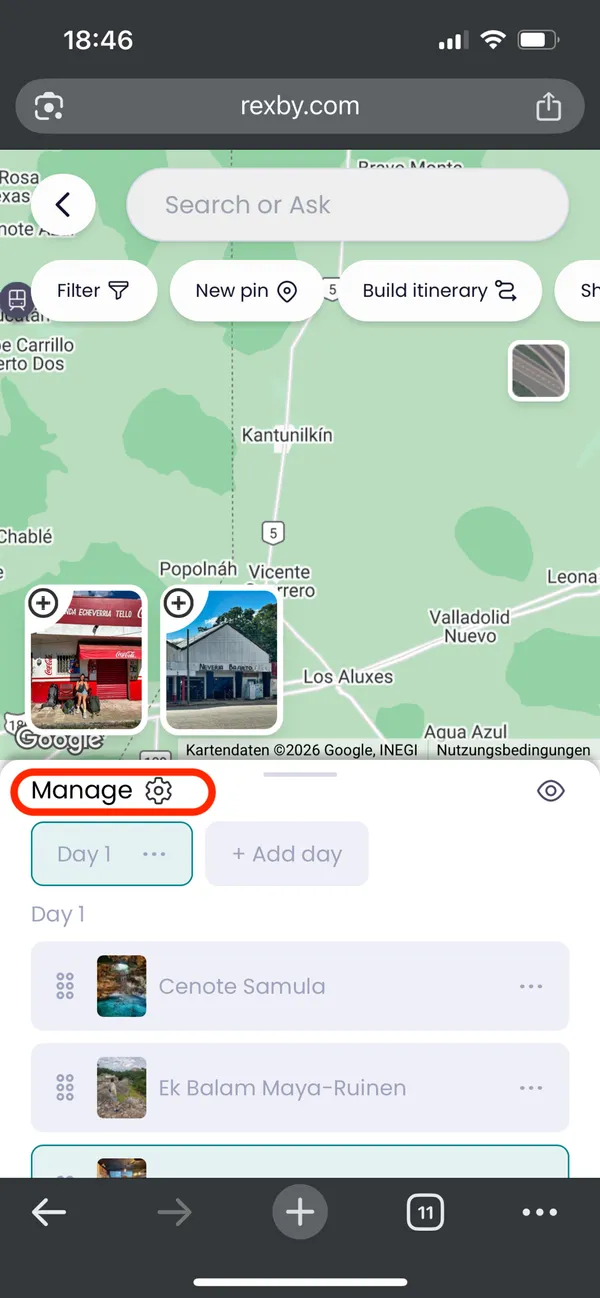Tap the back arrow beside search
Screen dimensions: 600x1298
click(x=63, y=205)
